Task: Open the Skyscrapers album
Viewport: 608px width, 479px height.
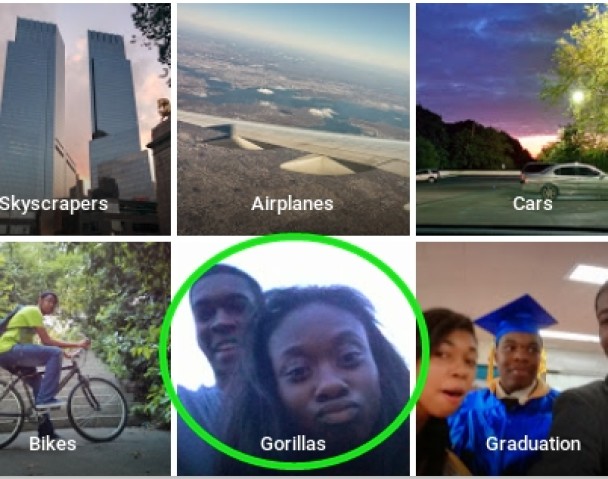Action: 85,118
